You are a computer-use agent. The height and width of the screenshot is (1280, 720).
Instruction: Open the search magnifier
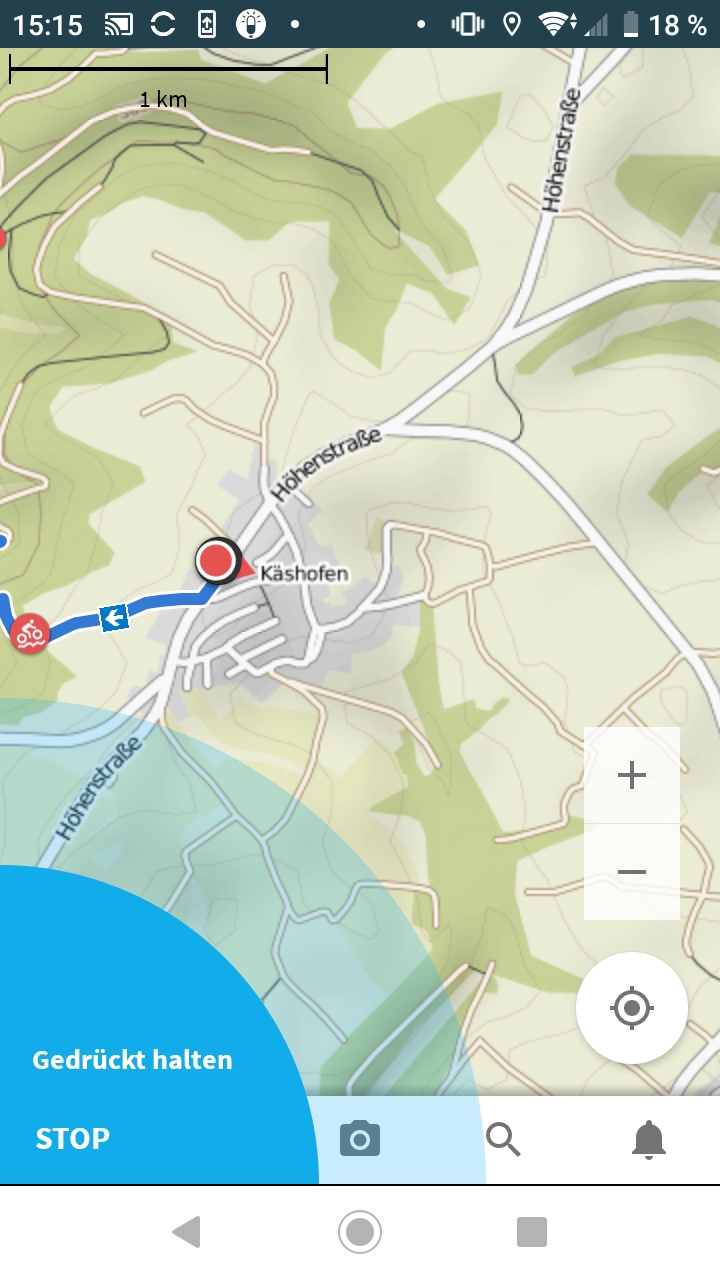click(503, 1139)
